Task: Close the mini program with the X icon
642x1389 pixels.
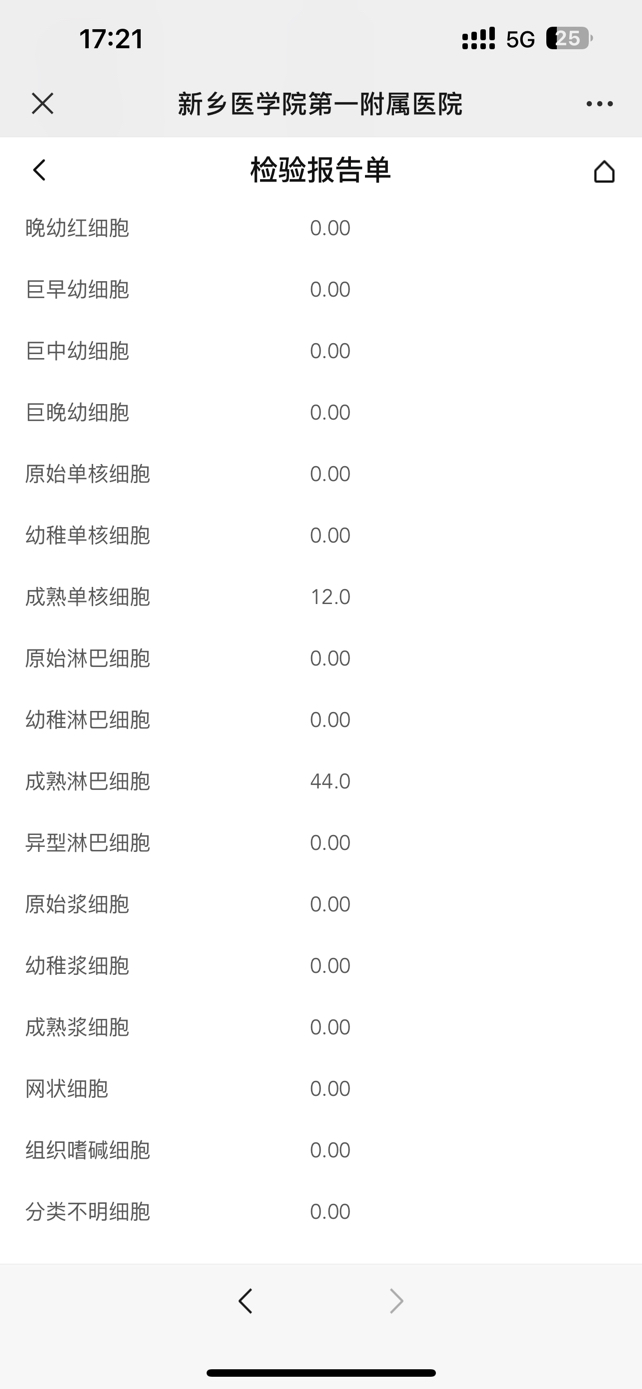Action: (42, 103)
